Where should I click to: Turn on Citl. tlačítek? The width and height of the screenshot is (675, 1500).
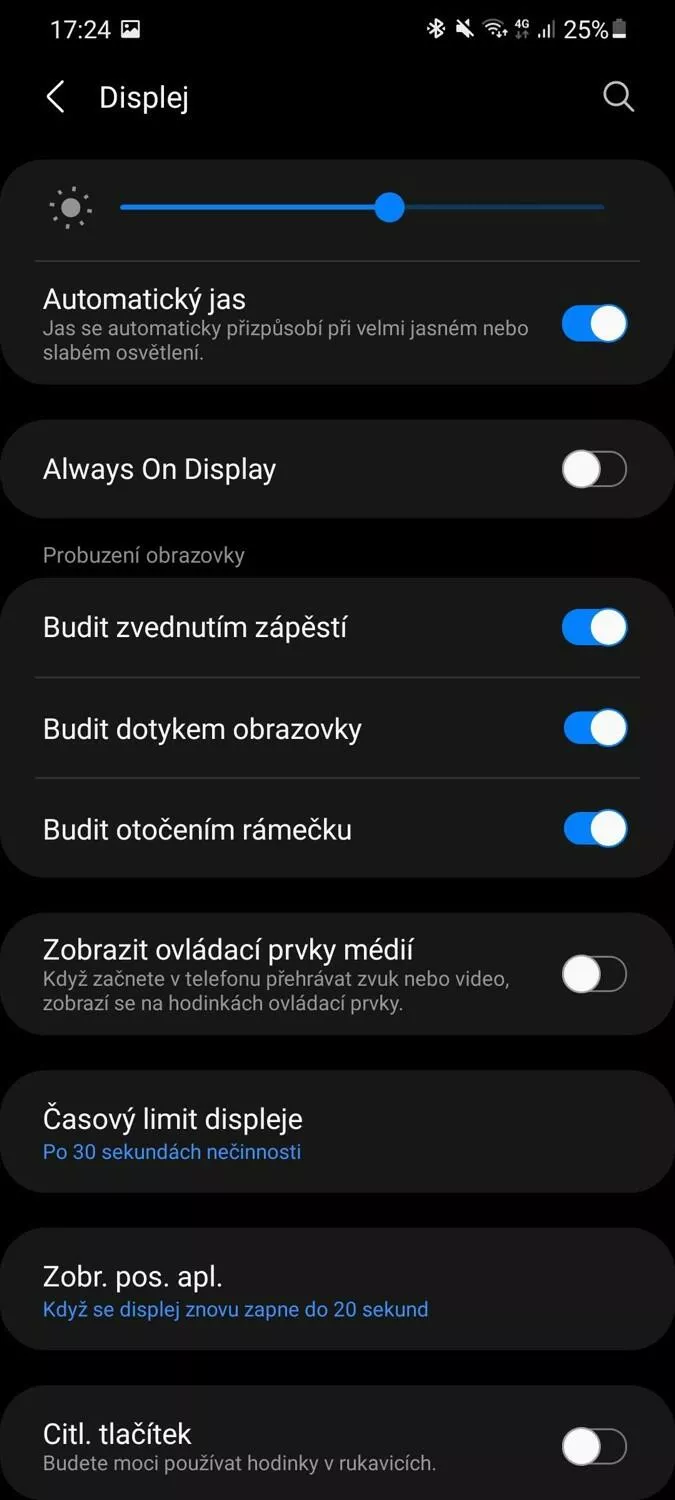click(594, 1446)
